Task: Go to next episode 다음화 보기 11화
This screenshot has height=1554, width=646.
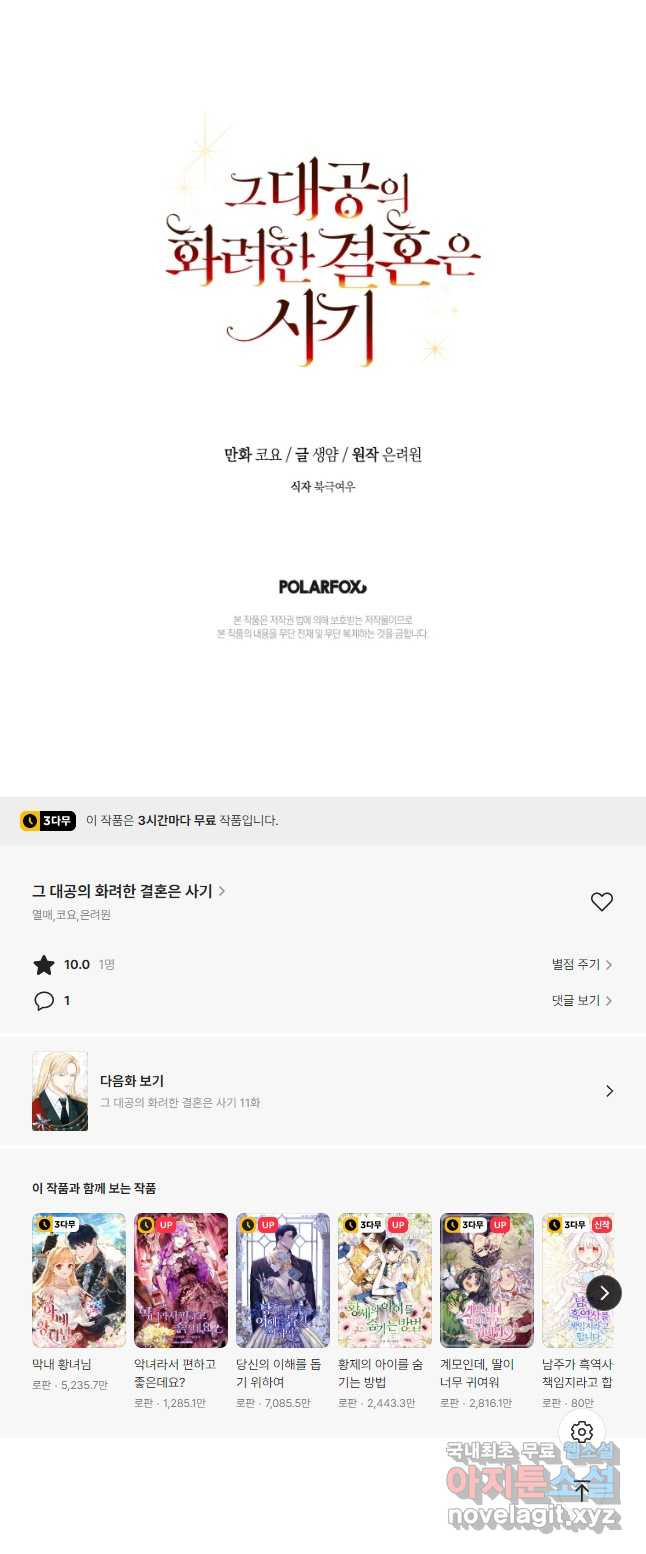Action: pos(322,1091)
